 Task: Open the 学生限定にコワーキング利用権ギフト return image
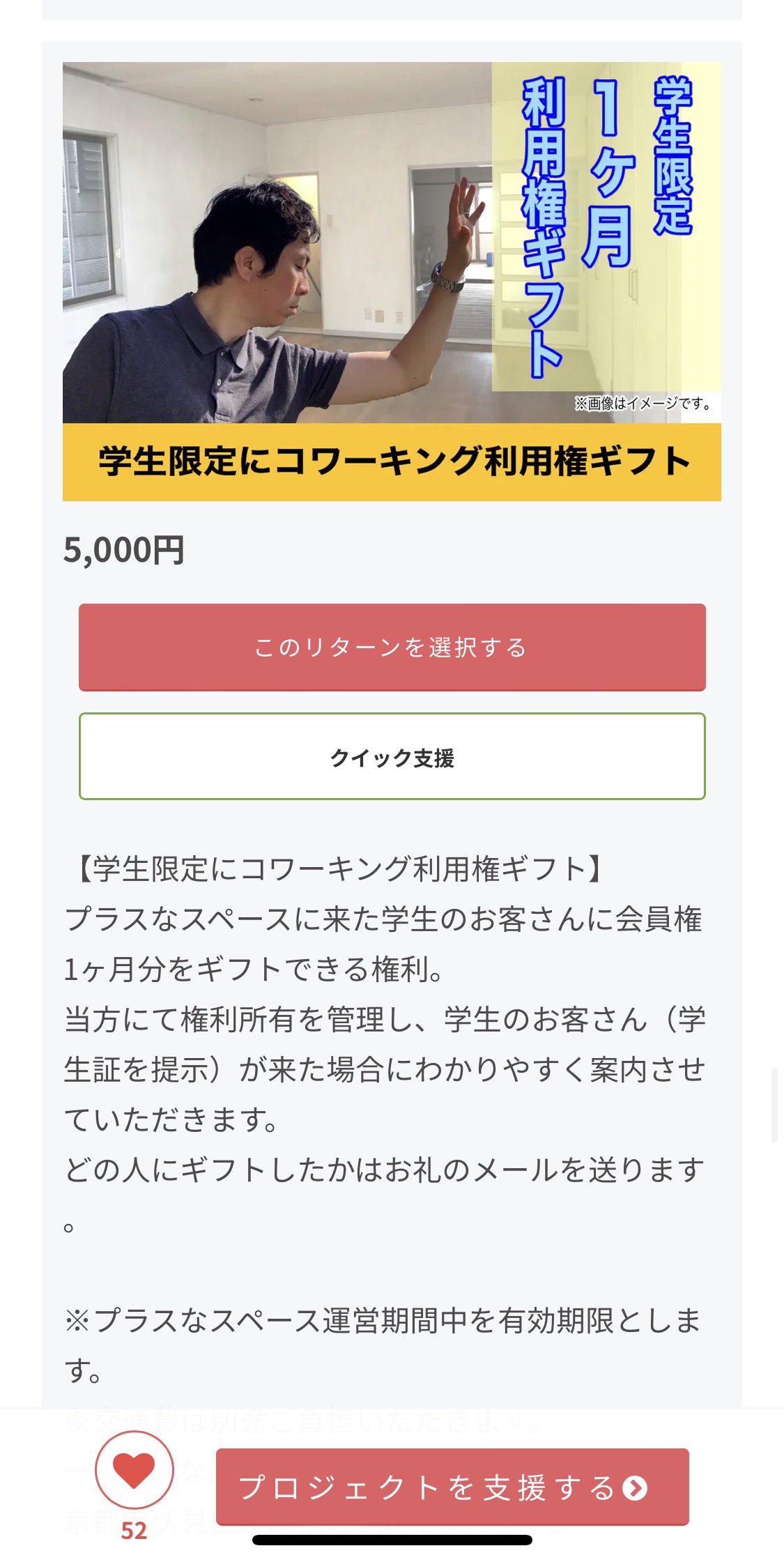392,281
